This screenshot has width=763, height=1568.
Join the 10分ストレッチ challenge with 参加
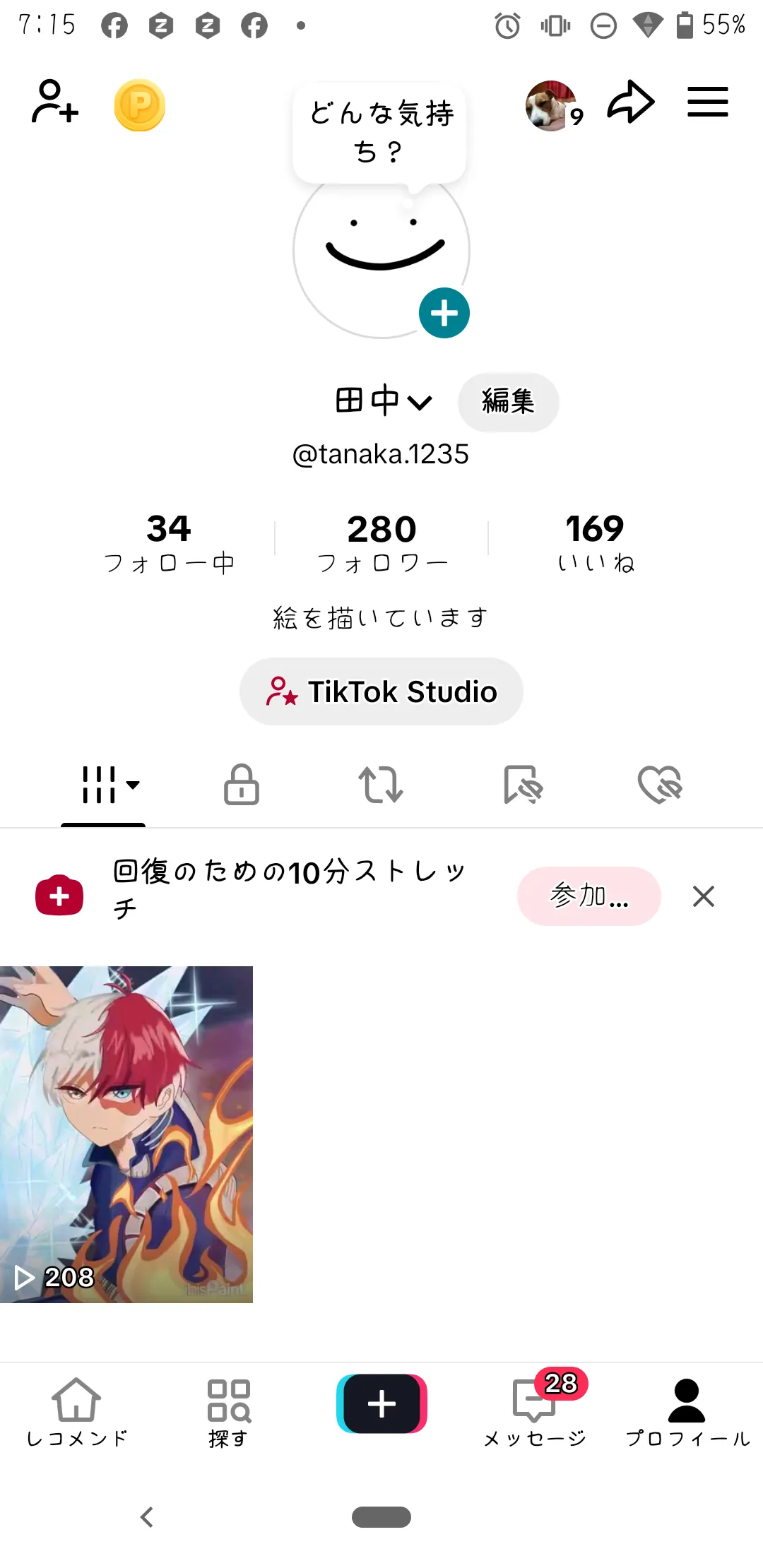click(x=589, y=896)
